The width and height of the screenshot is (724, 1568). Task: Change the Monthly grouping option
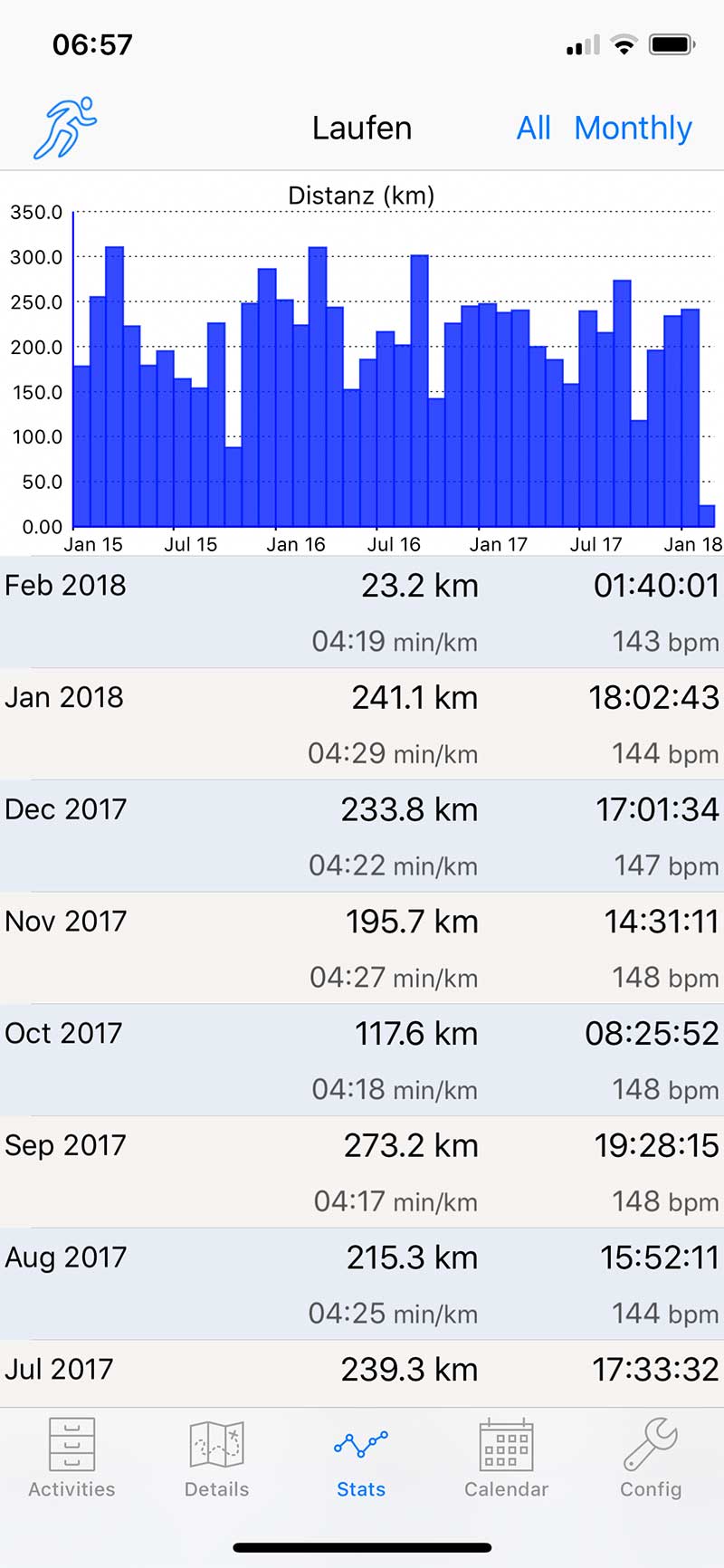[x=633, y=129]
